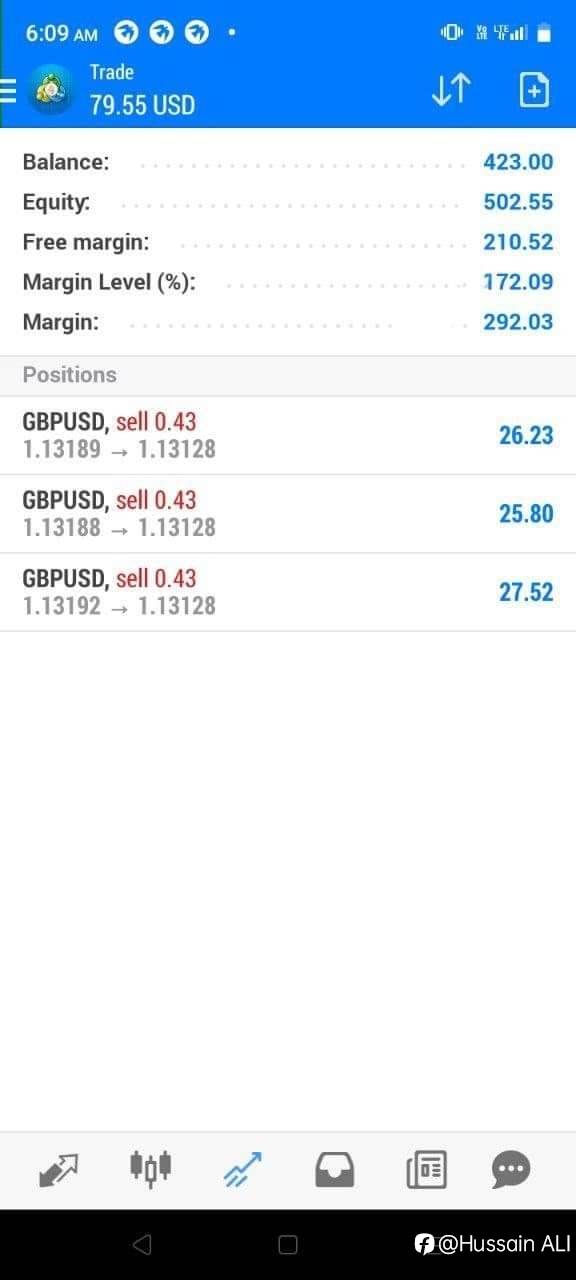Tap the sort positions arrows icon
The height and width of the screenshot is (1280, 576).
(x=450, y=90)
